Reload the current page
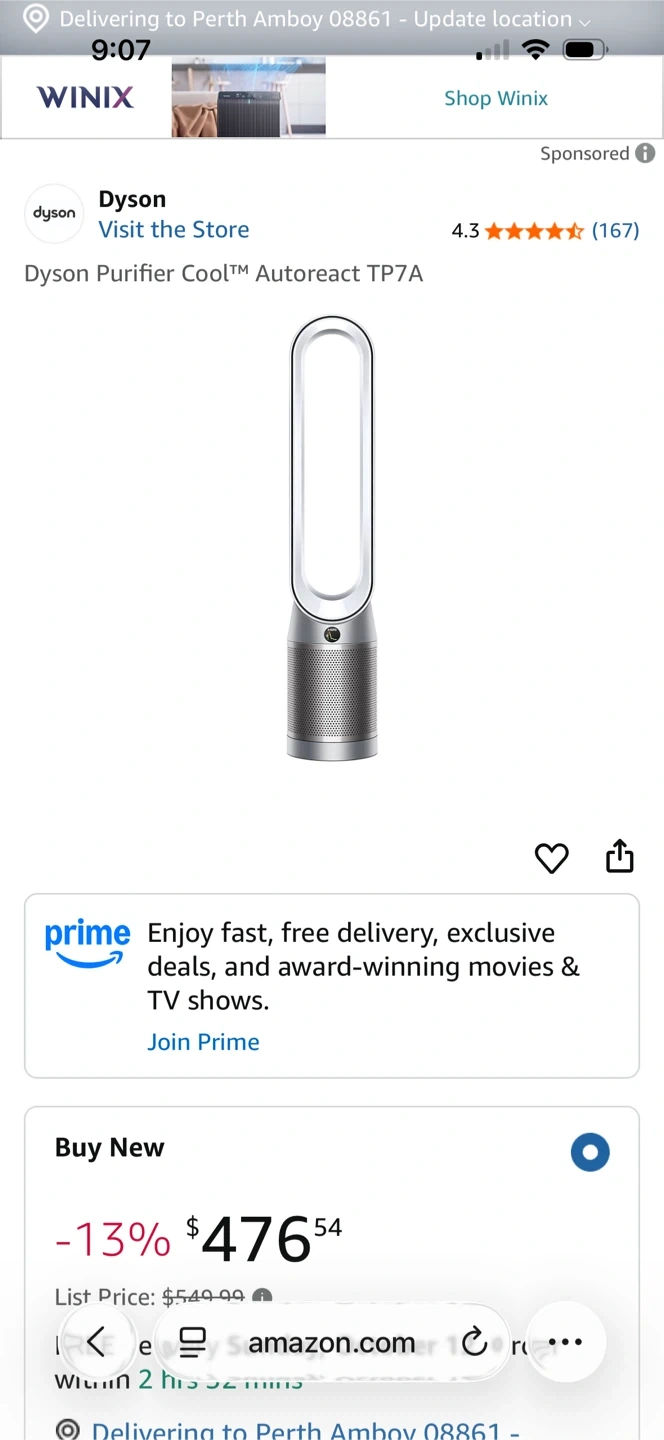The width and height of the screenshot is (664, 1440). coord(475,1342)
